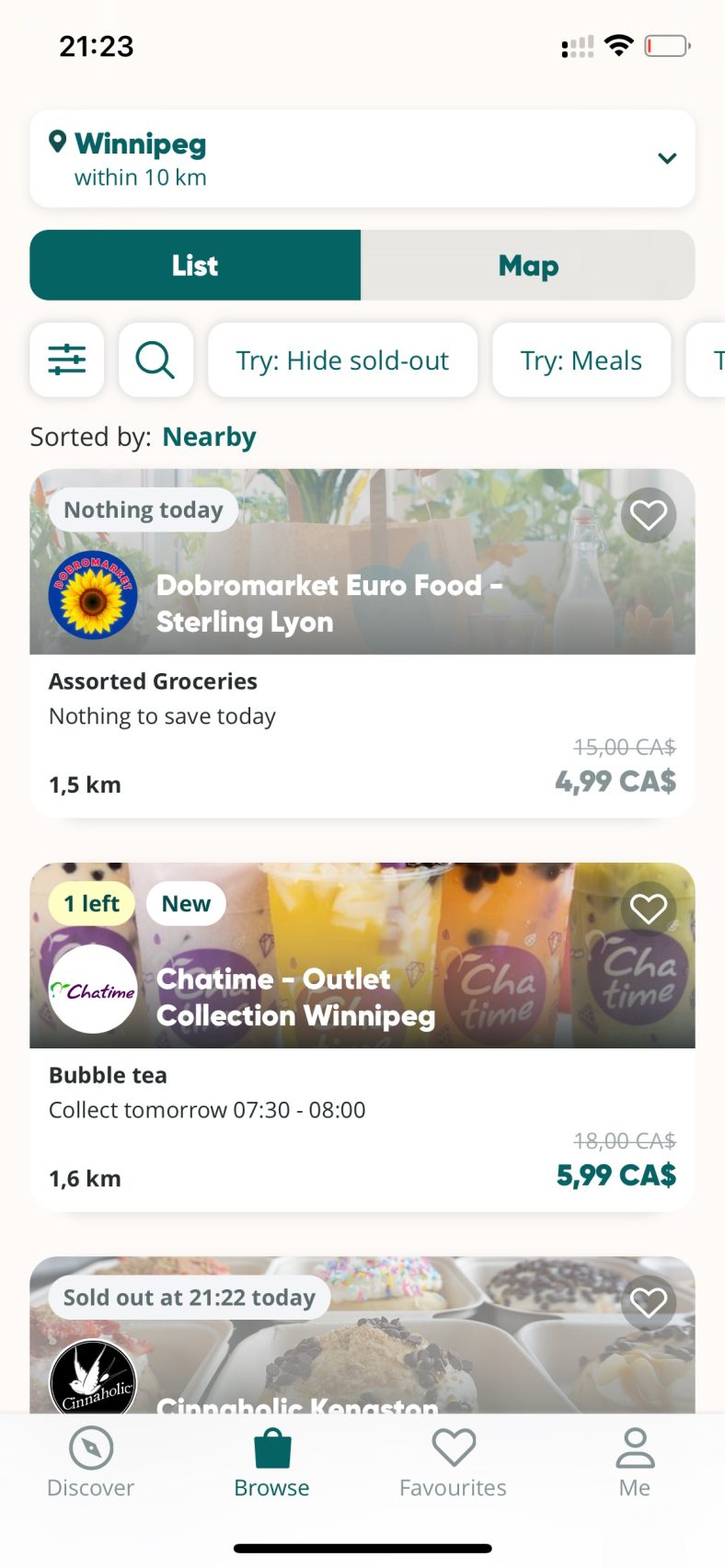This screenshot has width=725, height=1568.
Task: Change the Nearby sorting option
Action: coord(209,436)
